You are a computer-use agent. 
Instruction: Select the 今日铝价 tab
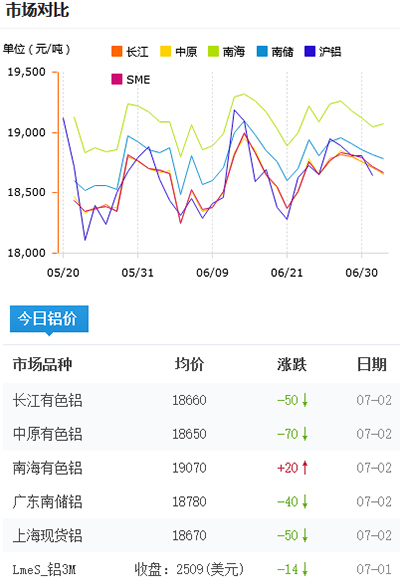coord(49,319)
